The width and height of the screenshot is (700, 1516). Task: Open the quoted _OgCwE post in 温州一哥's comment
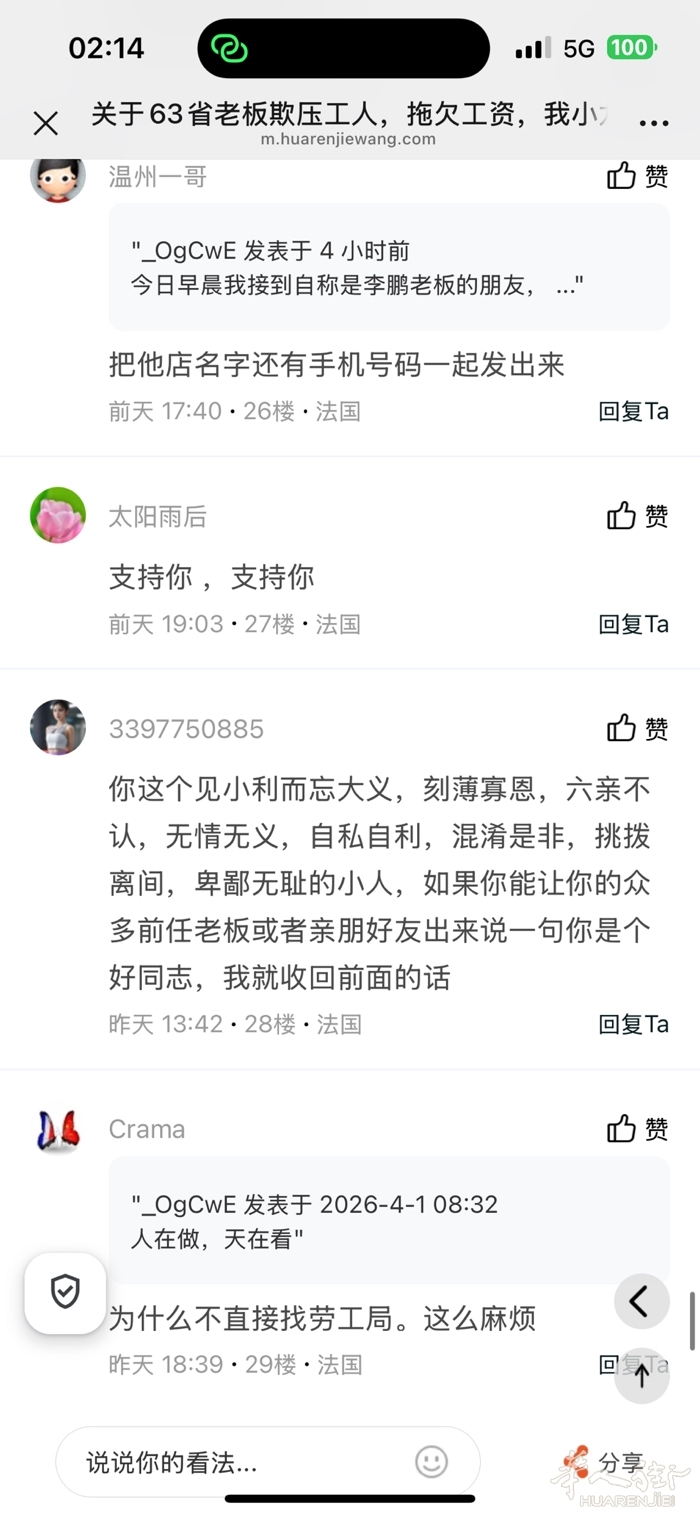click(x=388, y=267)
